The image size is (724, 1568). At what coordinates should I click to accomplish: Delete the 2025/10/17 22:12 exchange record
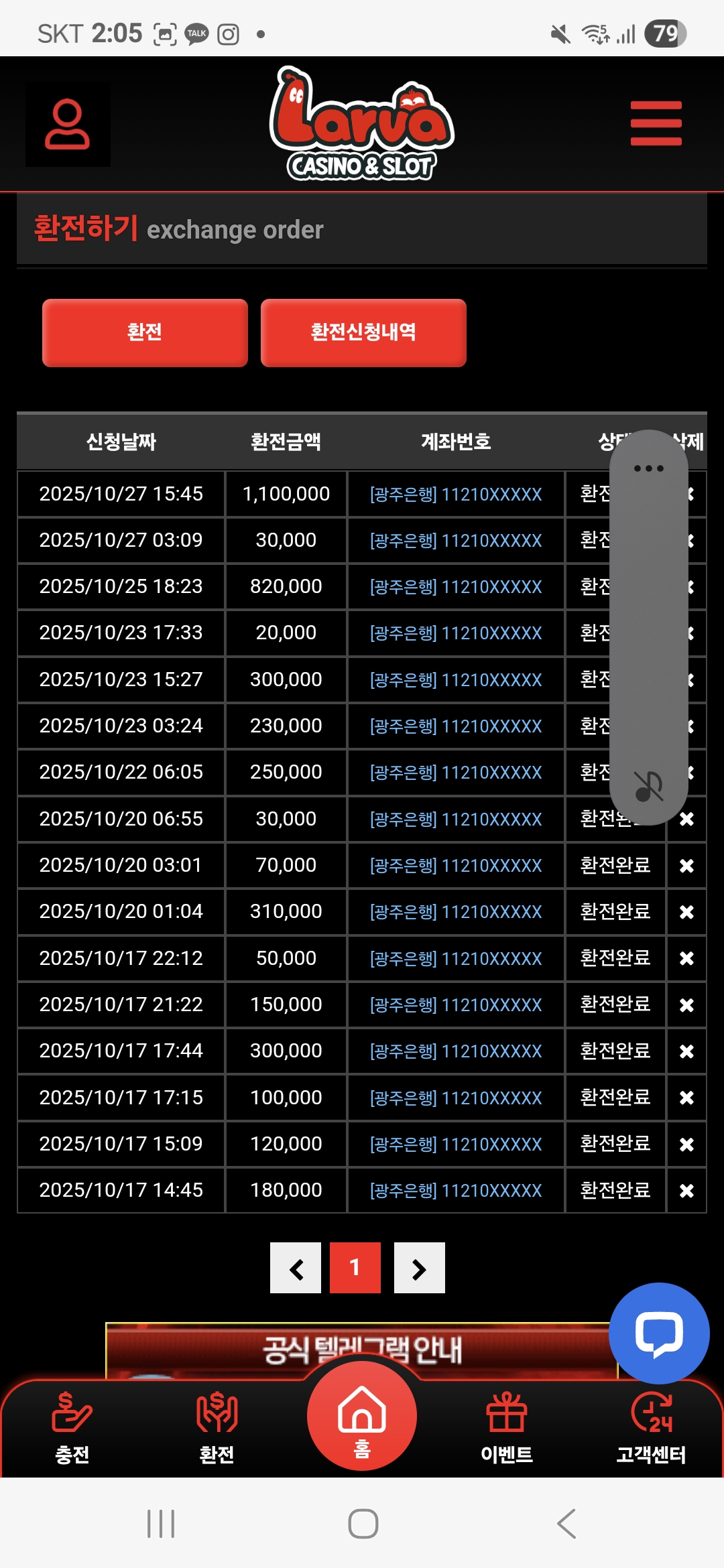click(x=686, y=958)
